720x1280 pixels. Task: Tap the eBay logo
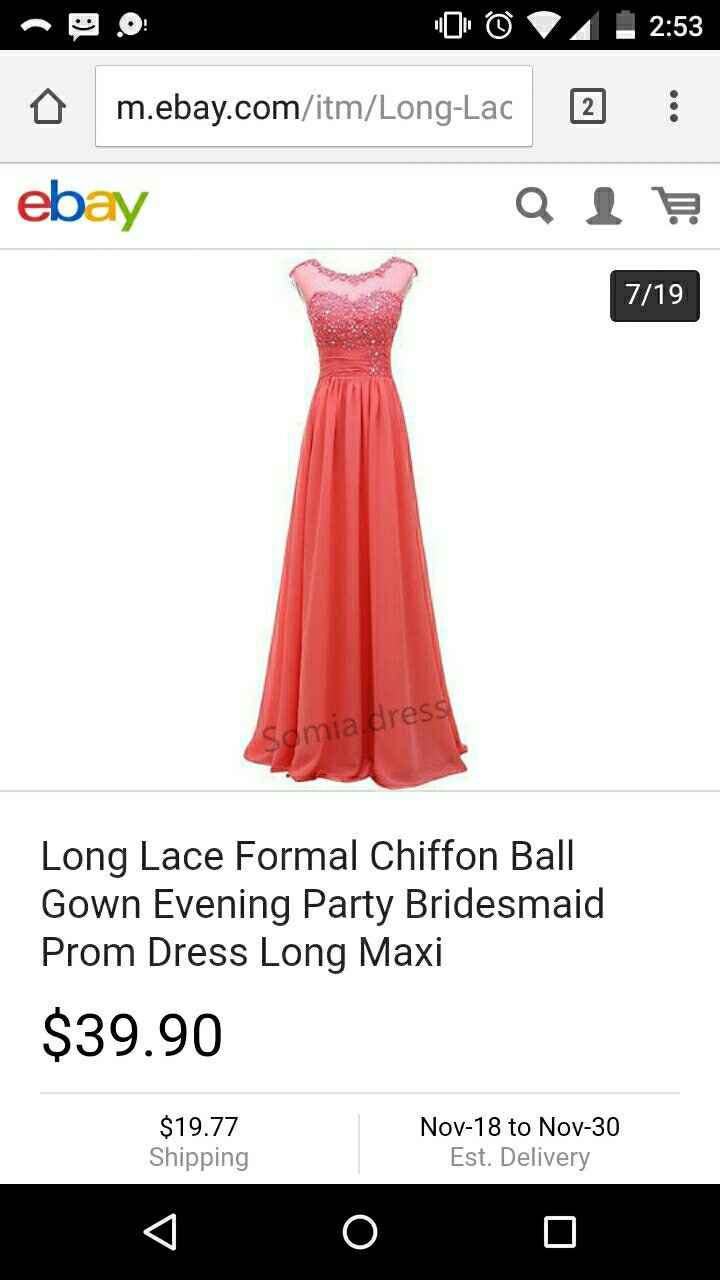click(83, 206)
